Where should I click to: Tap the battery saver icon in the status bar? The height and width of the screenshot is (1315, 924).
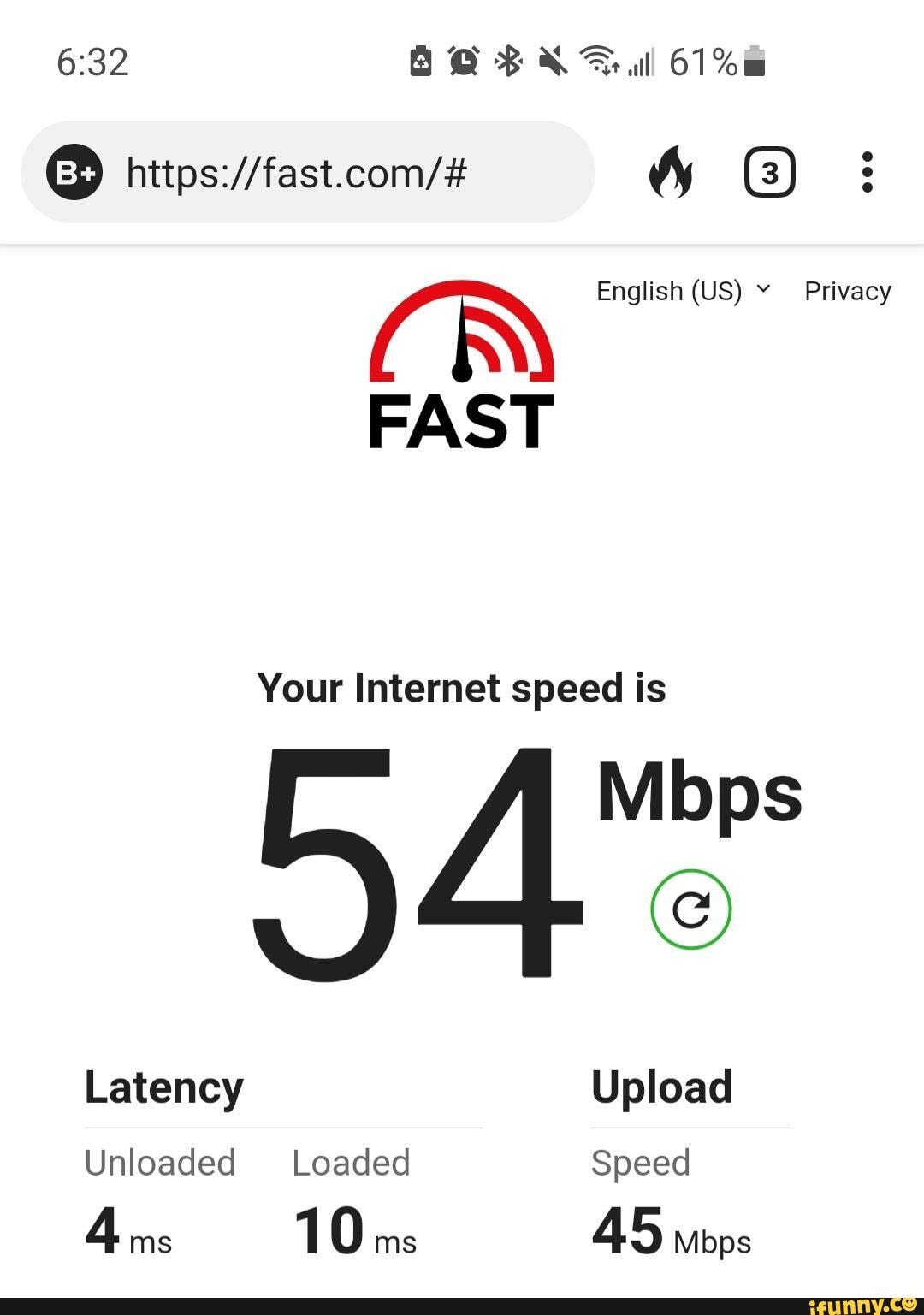point(420,61)
